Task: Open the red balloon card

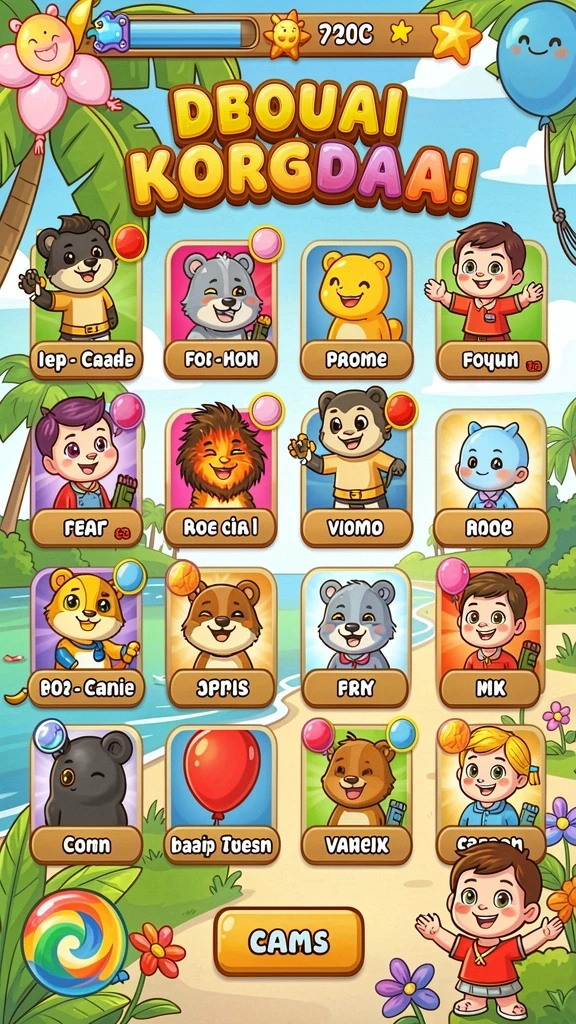Action: tap(221, 794)
